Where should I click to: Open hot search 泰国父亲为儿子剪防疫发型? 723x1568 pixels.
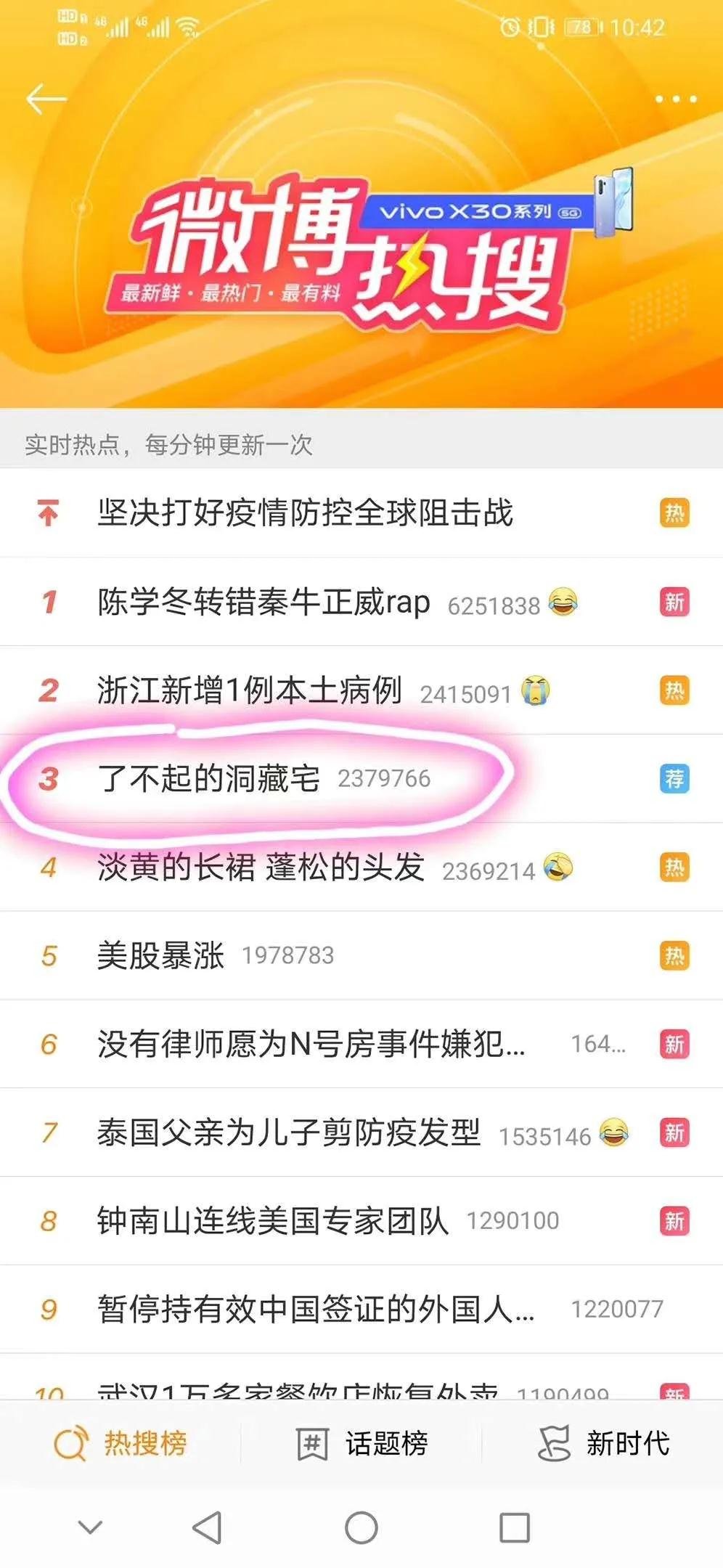(289, 1133)
